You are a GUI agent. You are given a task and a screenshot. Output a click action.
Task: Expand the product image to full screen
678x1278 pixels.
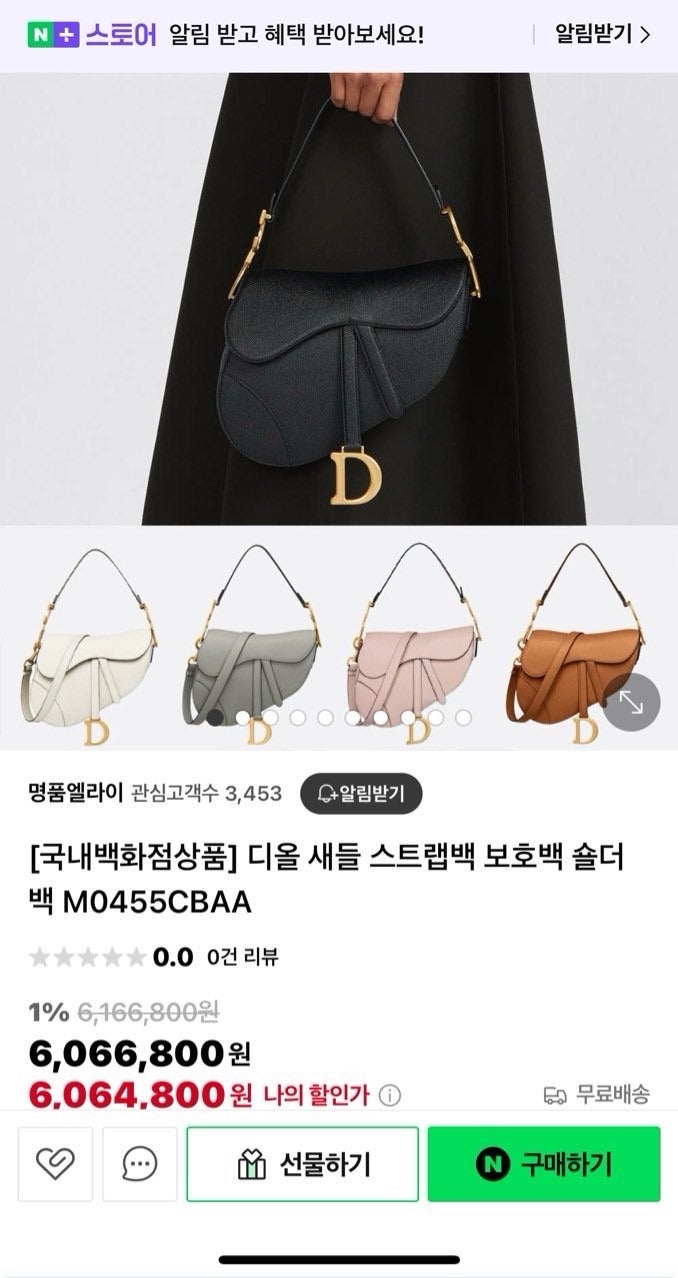tap(632, 702)
